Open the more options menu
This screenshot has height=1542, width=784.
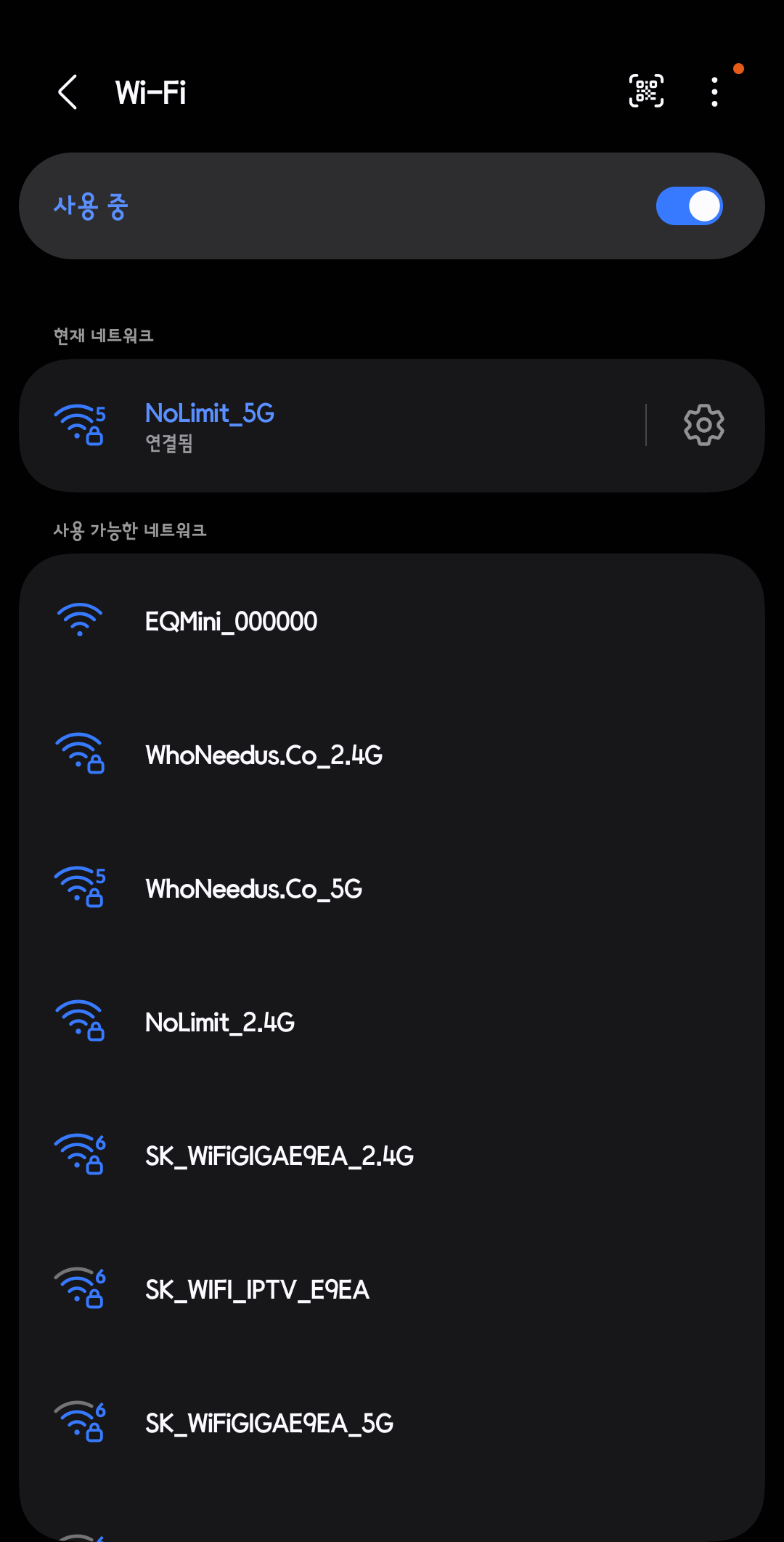tap(714, 92)
